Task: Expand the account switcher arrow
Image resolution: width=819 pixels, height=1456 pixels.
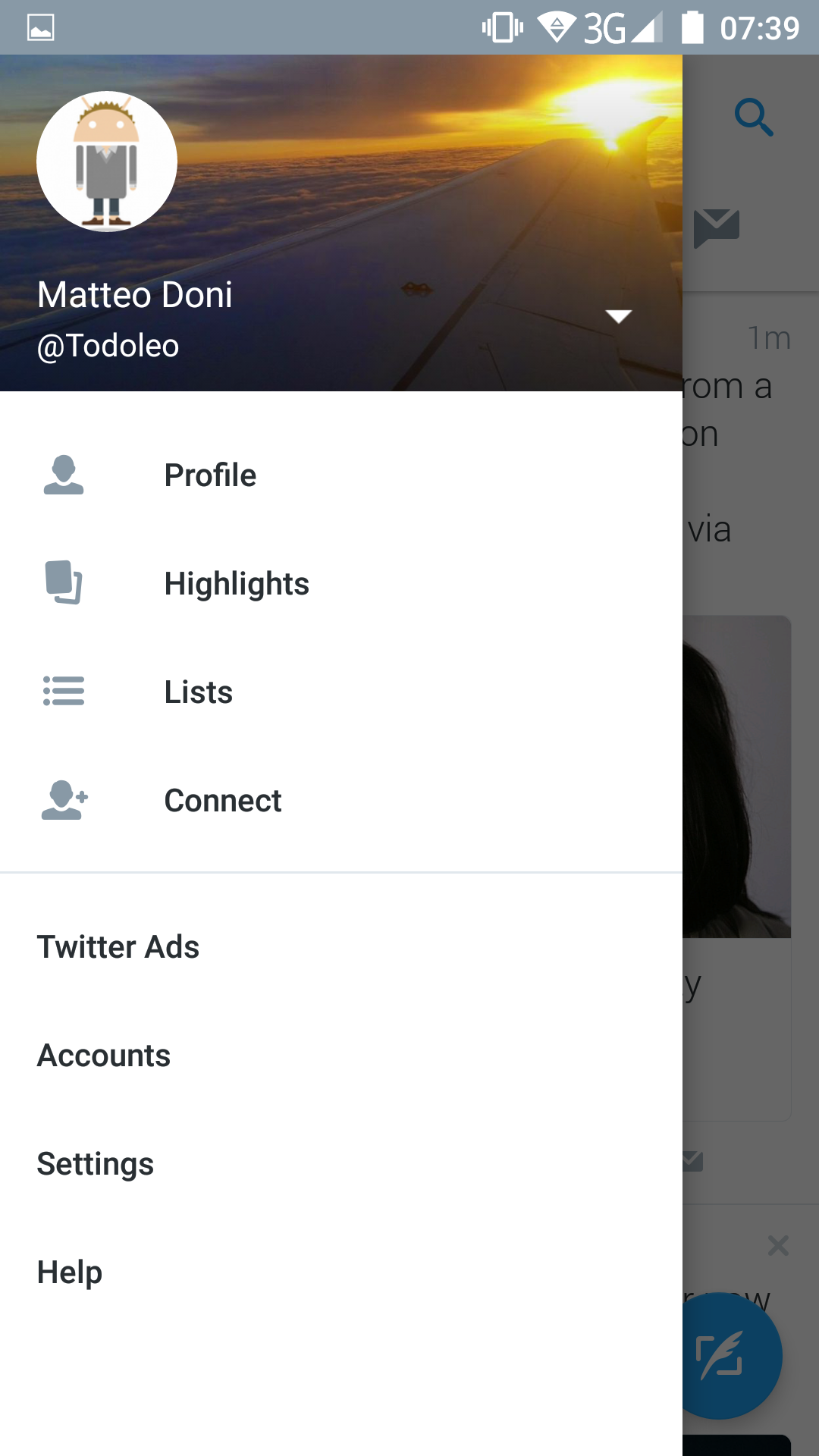Action: coord(619,316)
